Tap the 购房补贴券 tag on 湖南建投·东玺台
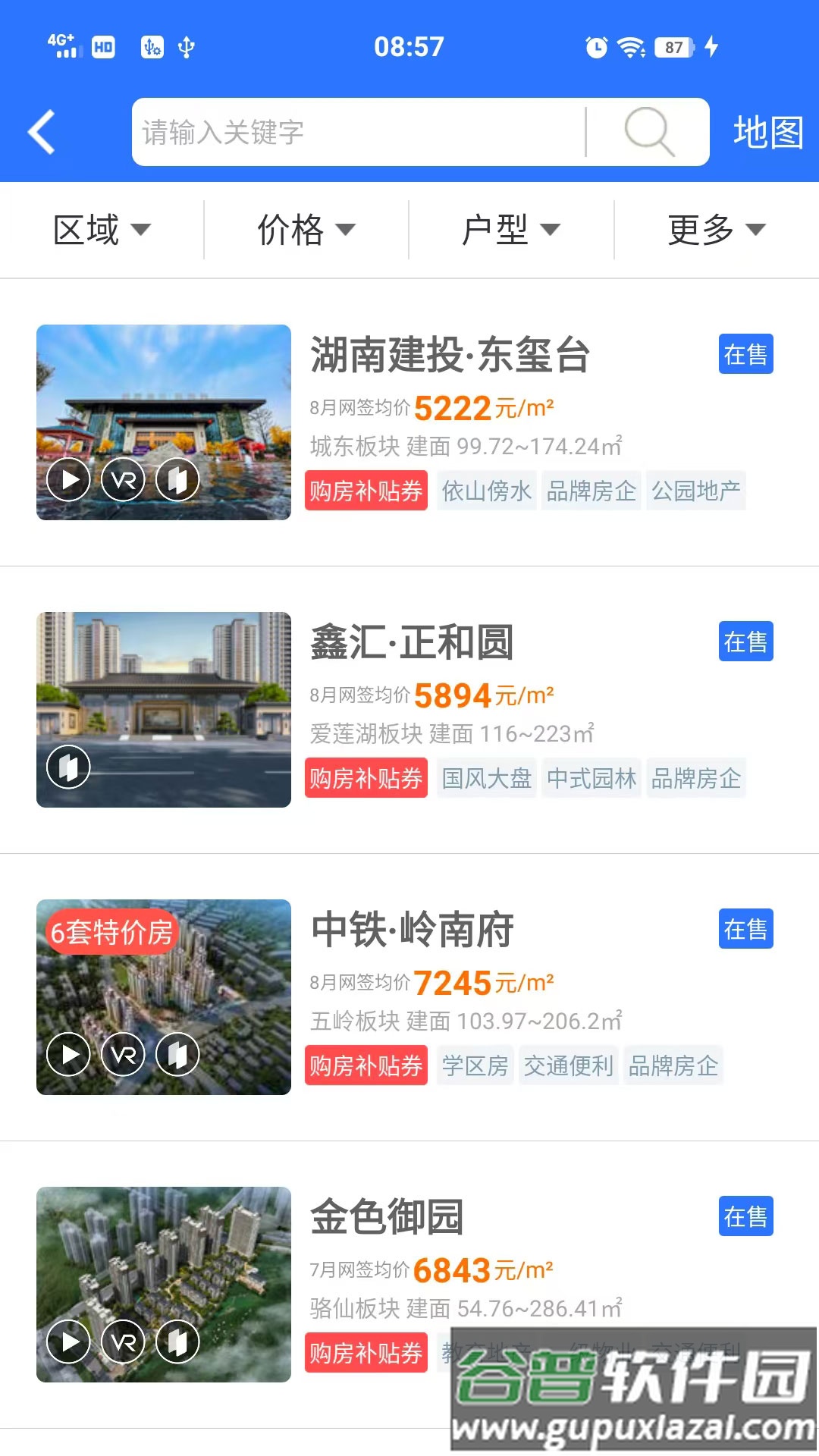The image size is (819, 1456). (366, 491)
